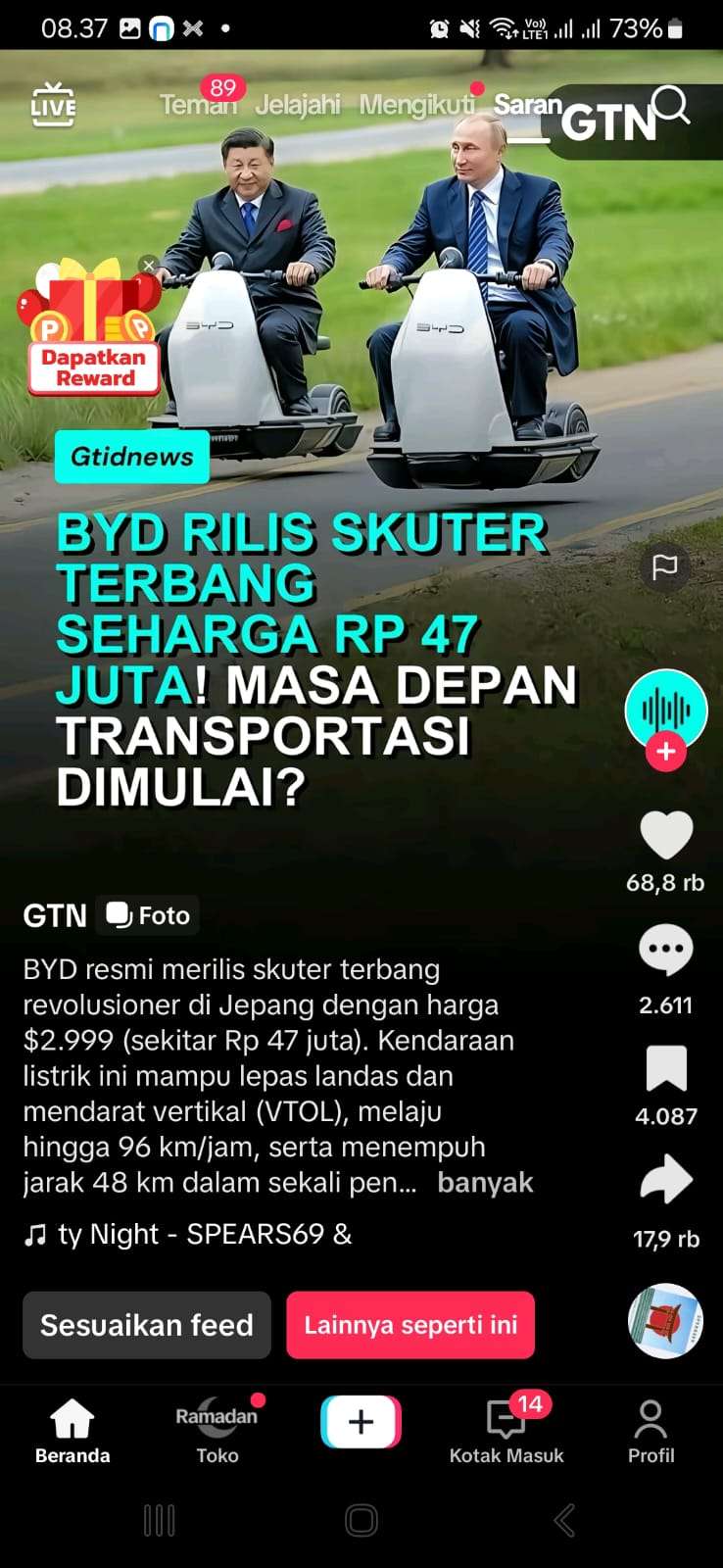Switch to the Jelajahi tab
Screen dimensions: 723x1568
298,104
